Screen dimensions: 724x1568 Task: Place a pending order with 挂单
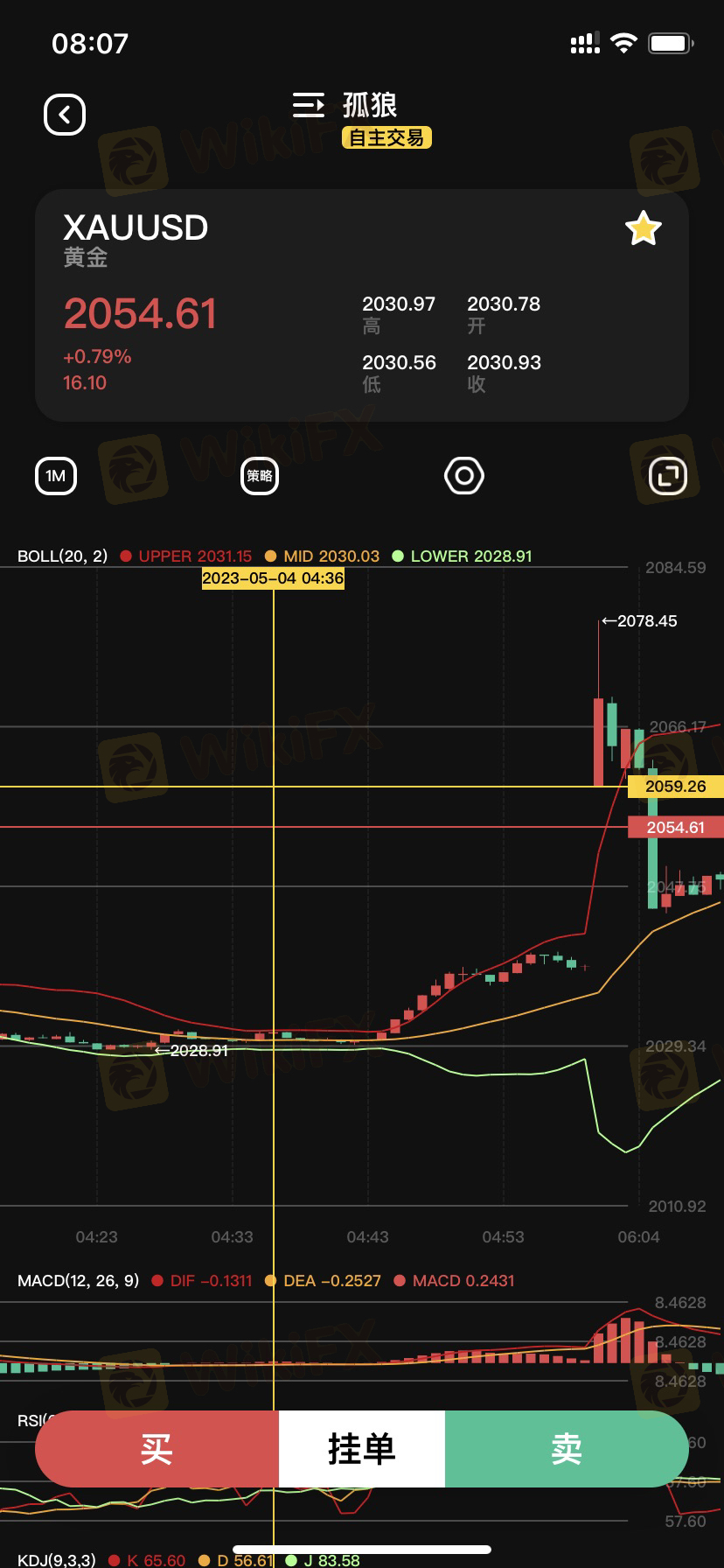coord(362,1449)
